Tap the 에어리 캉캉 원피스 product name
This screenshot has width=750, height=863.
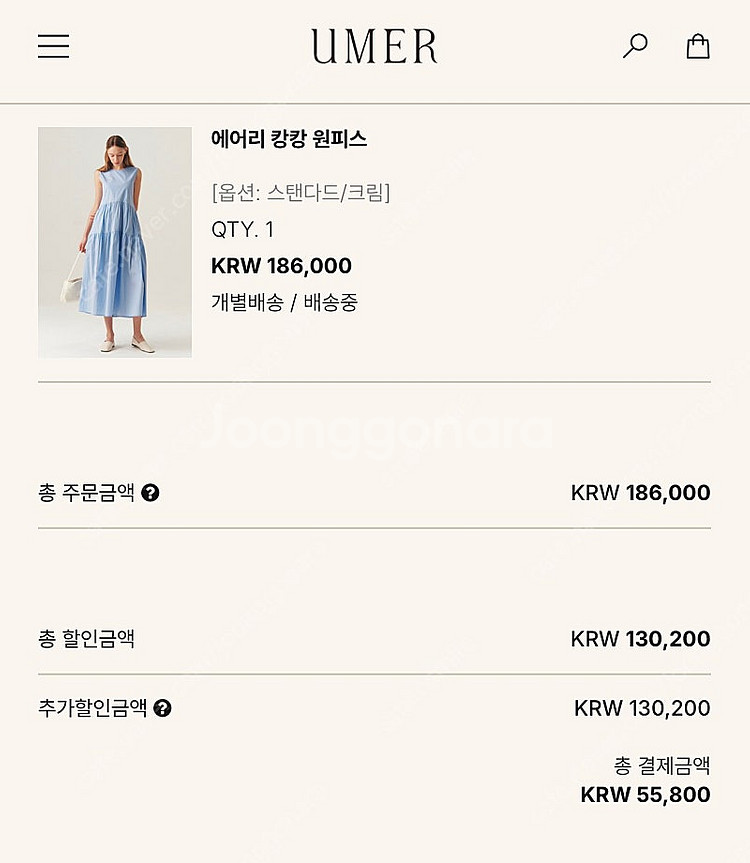coord(289,139)
